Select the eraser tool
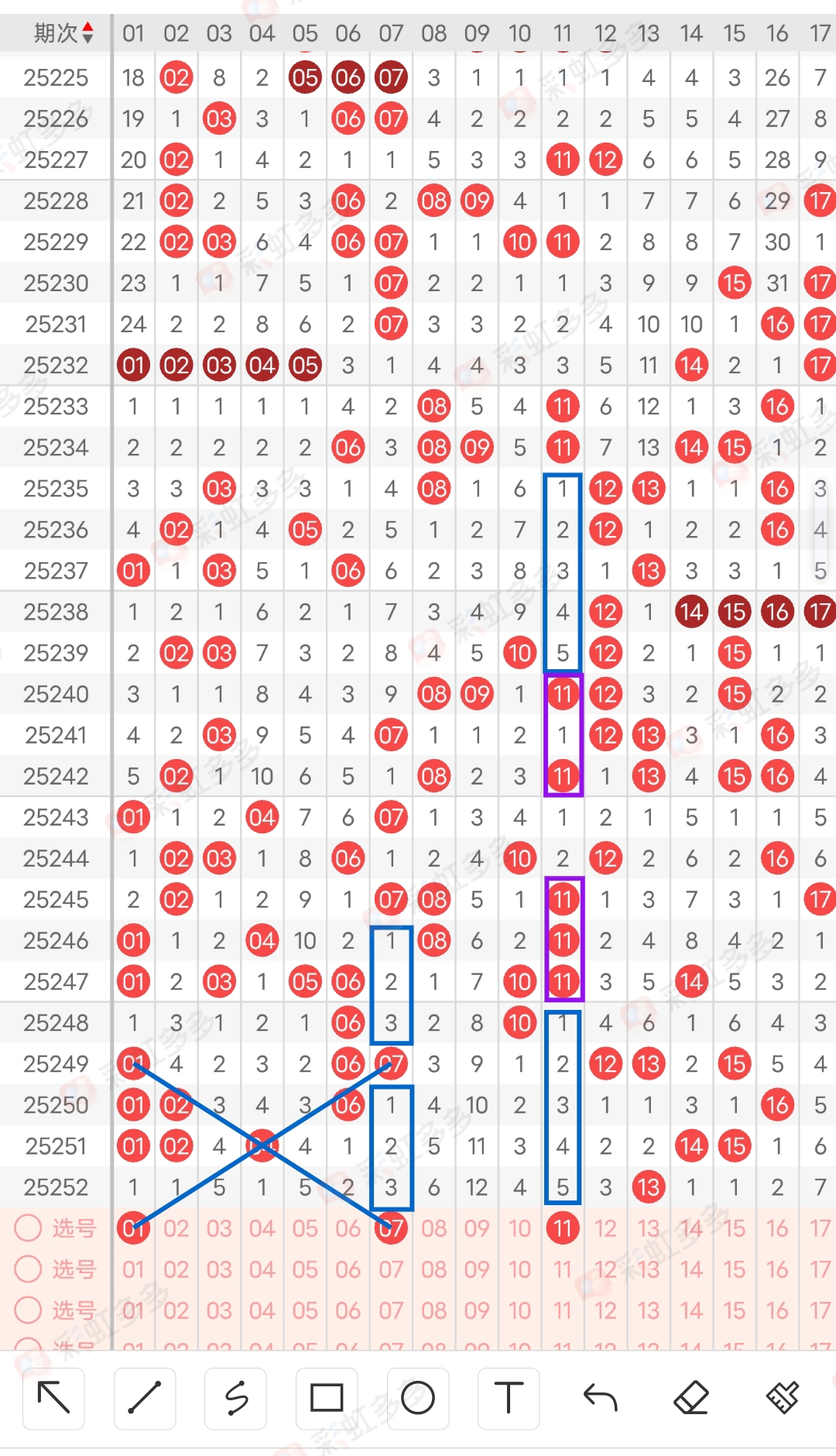Screen dimensions: 836x1456 click(x=691, y=1398)
